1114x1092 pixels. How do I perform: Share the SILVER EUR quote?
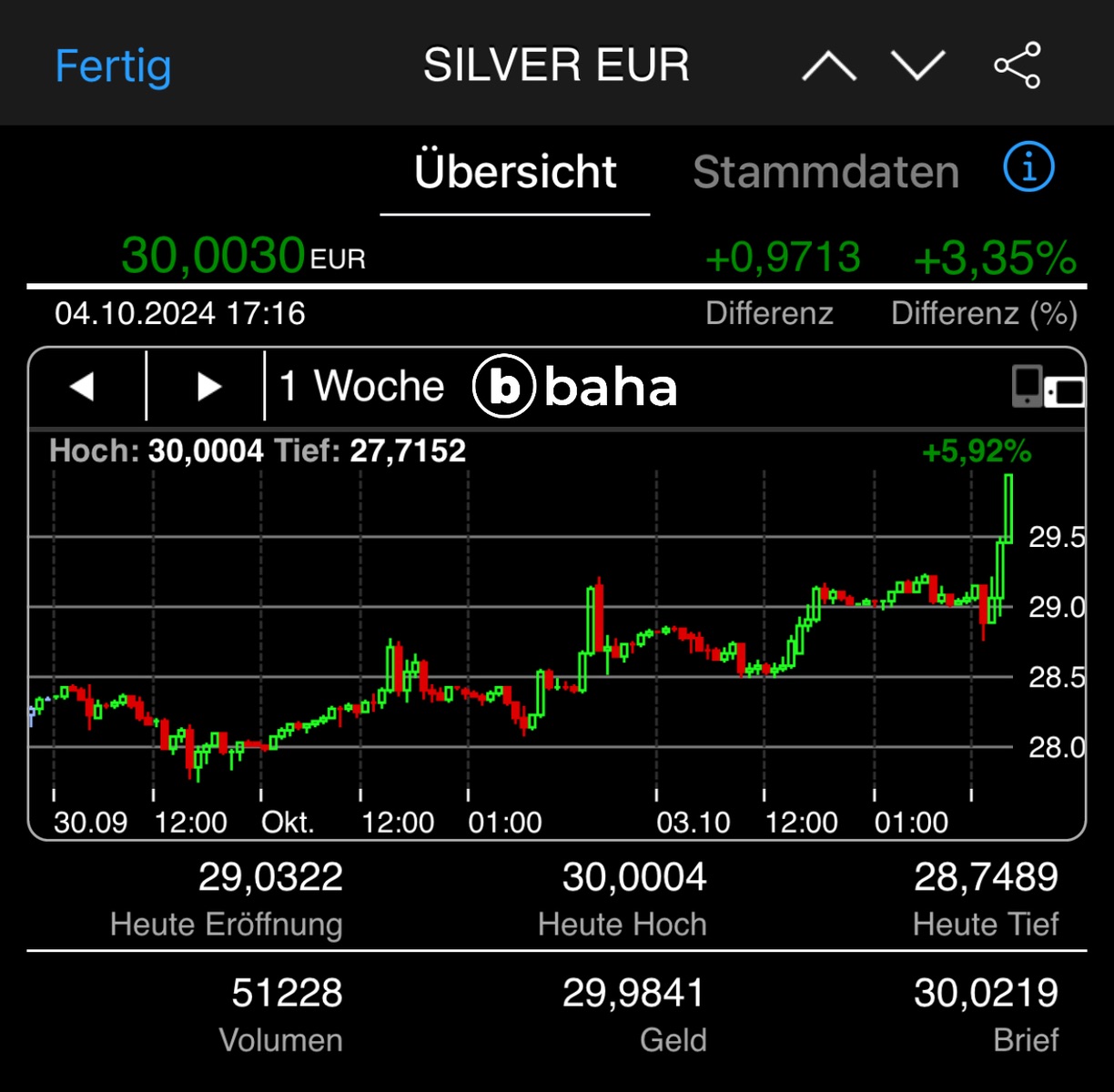(1018, 66)
